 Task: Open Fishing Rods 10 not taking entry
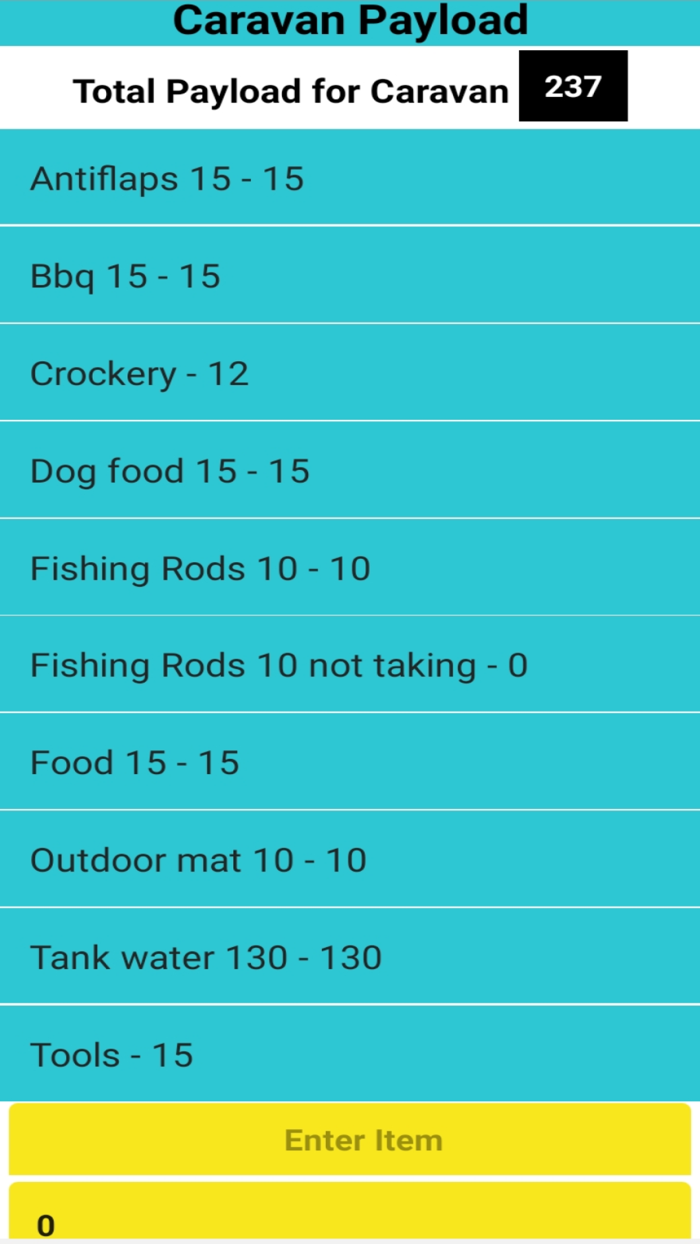pyautogui.click(x=350, y=665)
